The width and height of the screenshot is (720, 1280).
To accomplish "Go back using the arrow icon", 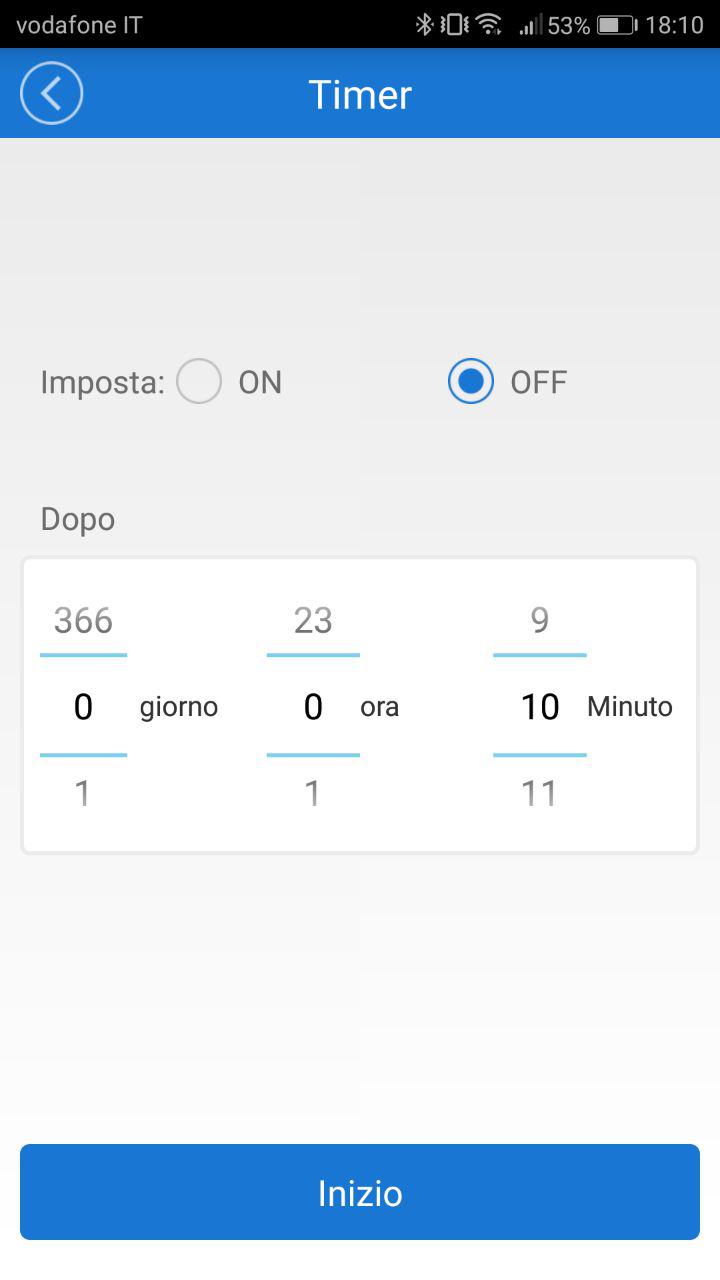I will pyautogui.click(x=51, y=93).
